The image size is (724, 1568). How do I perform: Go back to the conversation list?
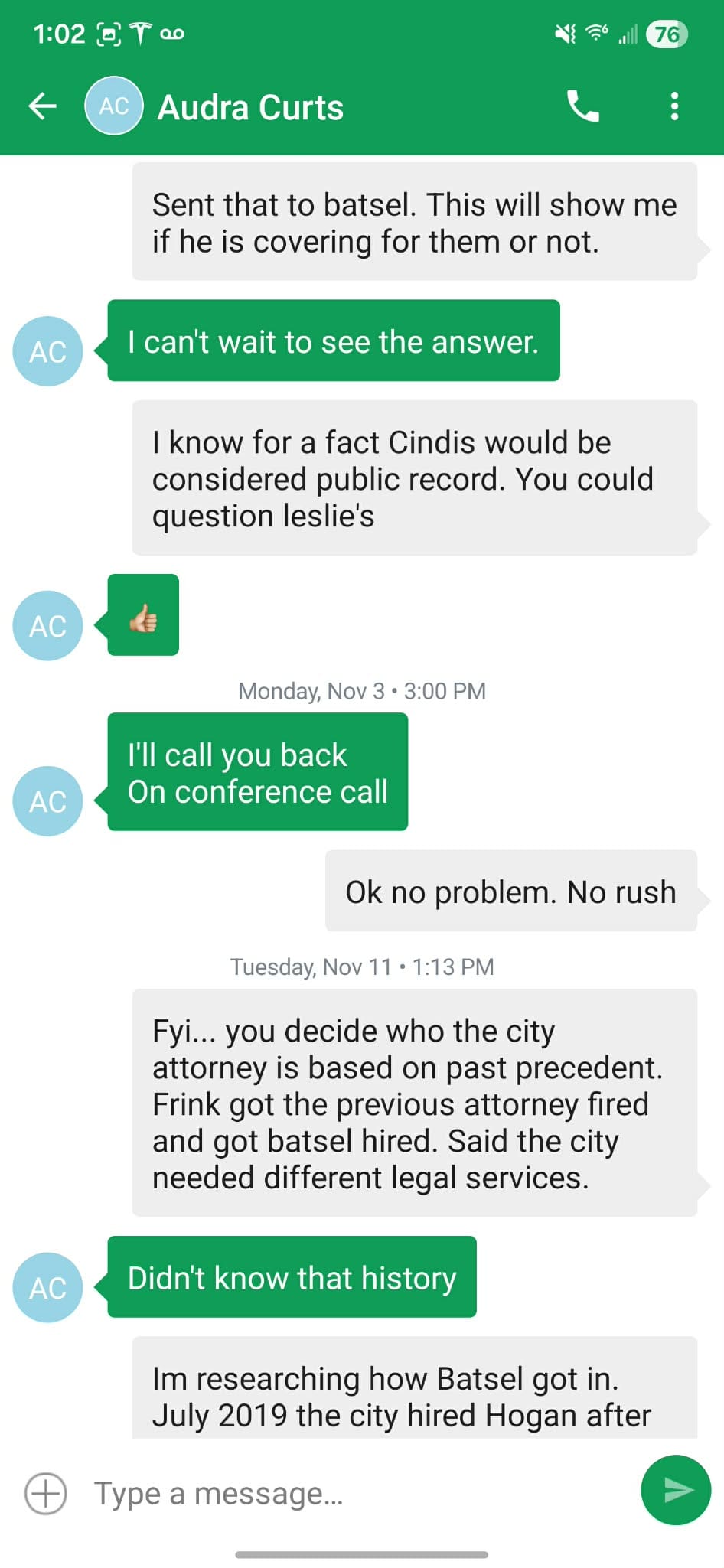point(43,106)
